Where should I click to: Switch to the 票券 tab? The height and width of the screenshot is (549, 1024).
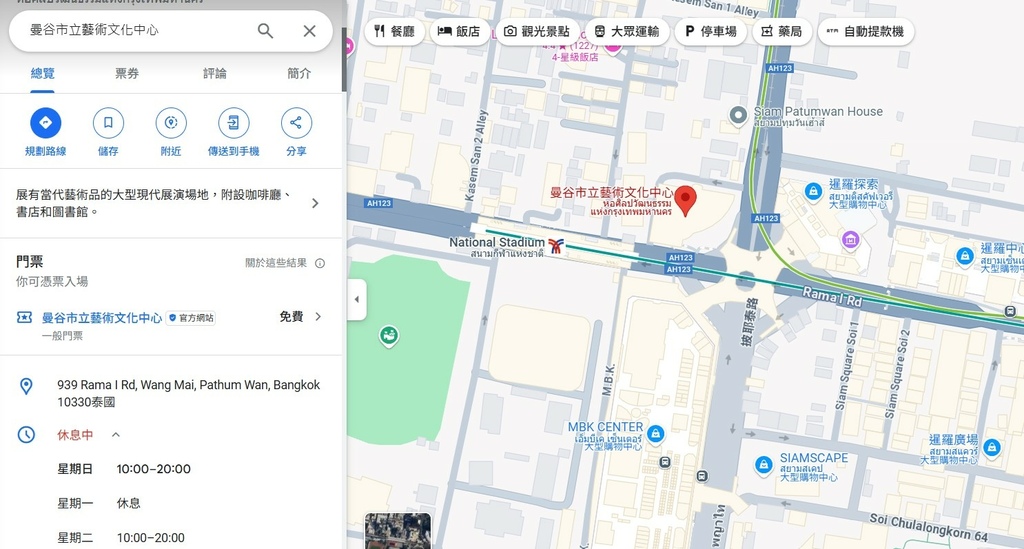(127, 73)
